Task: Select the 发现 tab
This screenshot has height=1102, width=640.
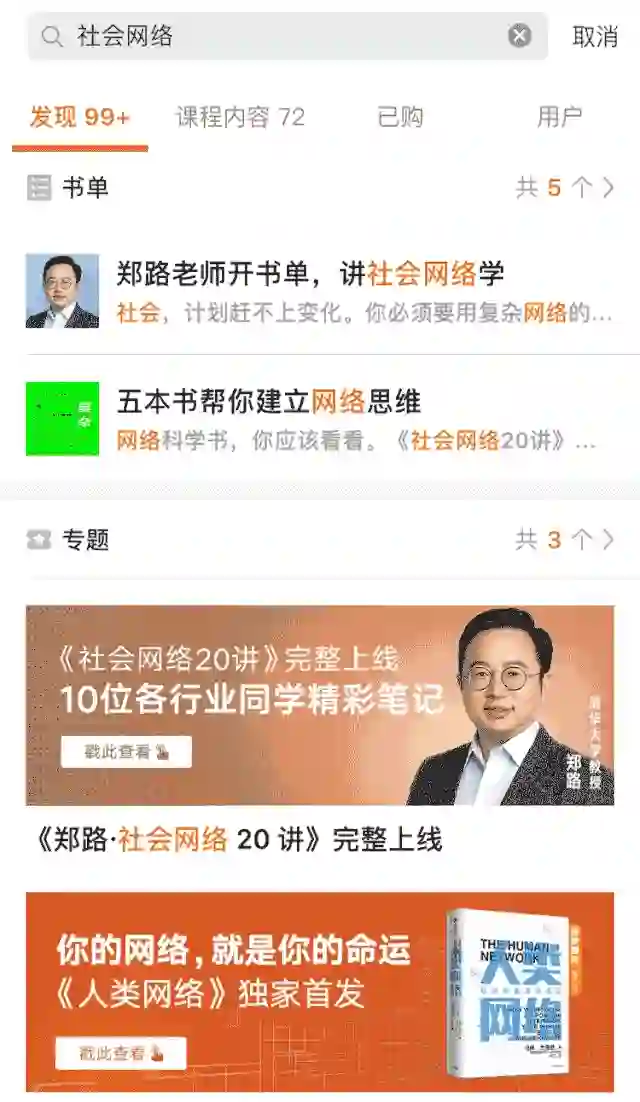Action: point(80,117)
